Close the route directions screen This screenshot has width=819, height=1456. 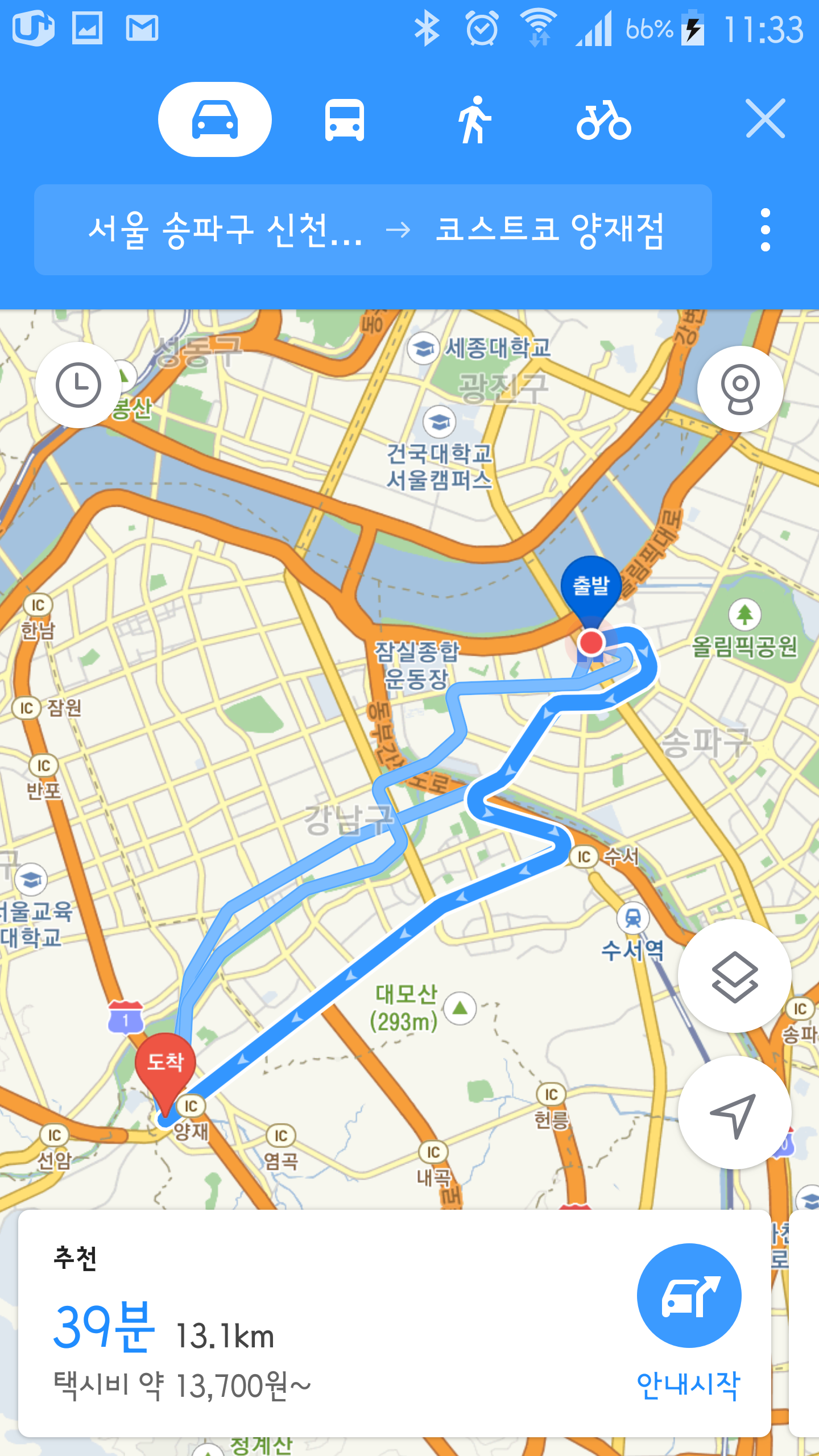765,119
